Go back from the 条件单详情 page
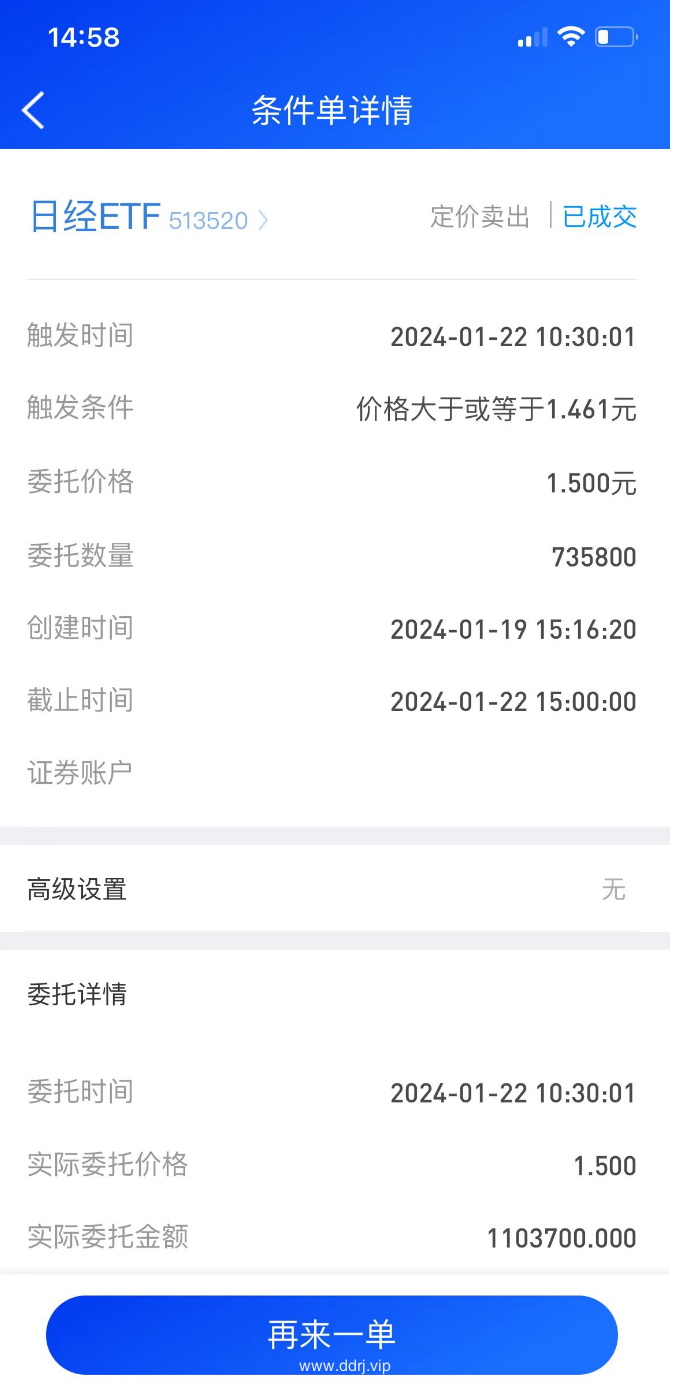687x1386 pixels. coord(34,110)
